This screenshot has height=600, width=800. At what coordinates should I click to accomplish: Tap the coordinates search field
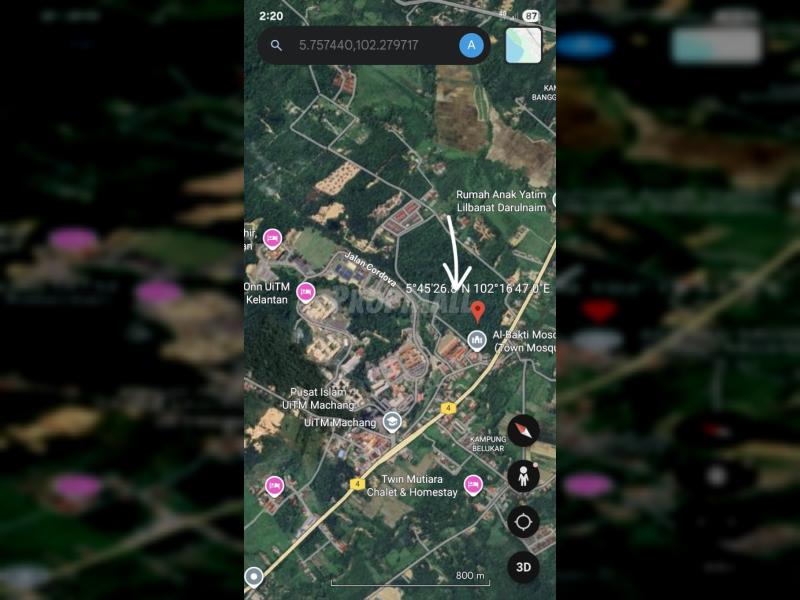tap(370, 46)
